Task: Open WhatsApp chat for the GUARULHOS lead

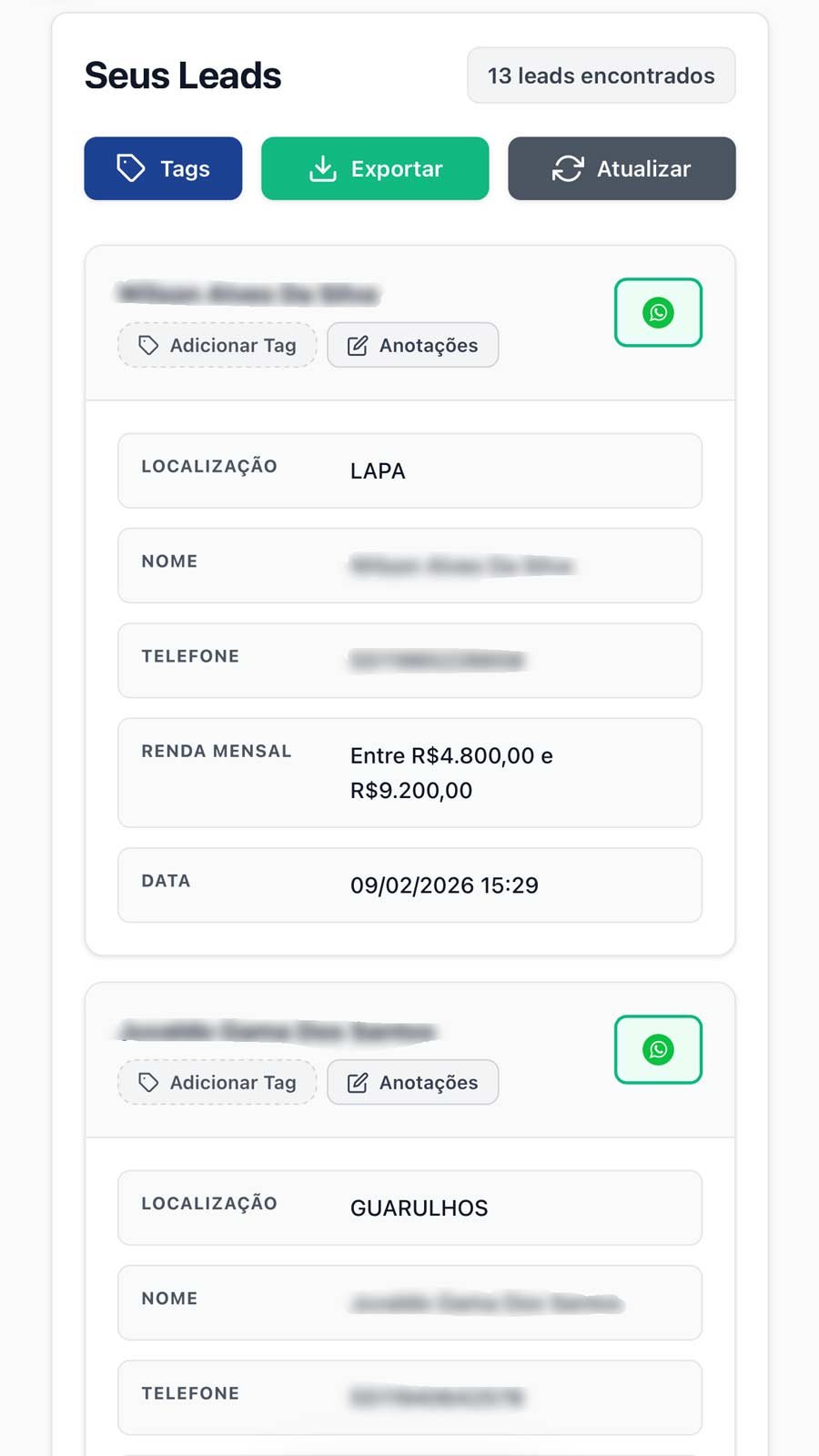Action: [x=658, y=1049]
